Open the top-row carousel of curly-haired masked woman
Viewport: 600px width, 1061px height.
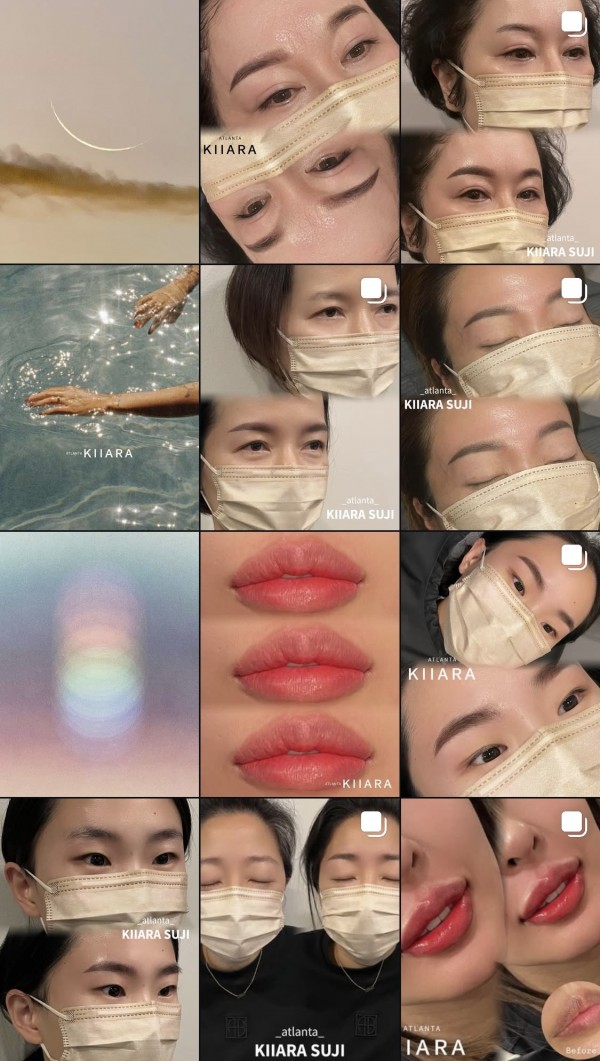[500, 130]
